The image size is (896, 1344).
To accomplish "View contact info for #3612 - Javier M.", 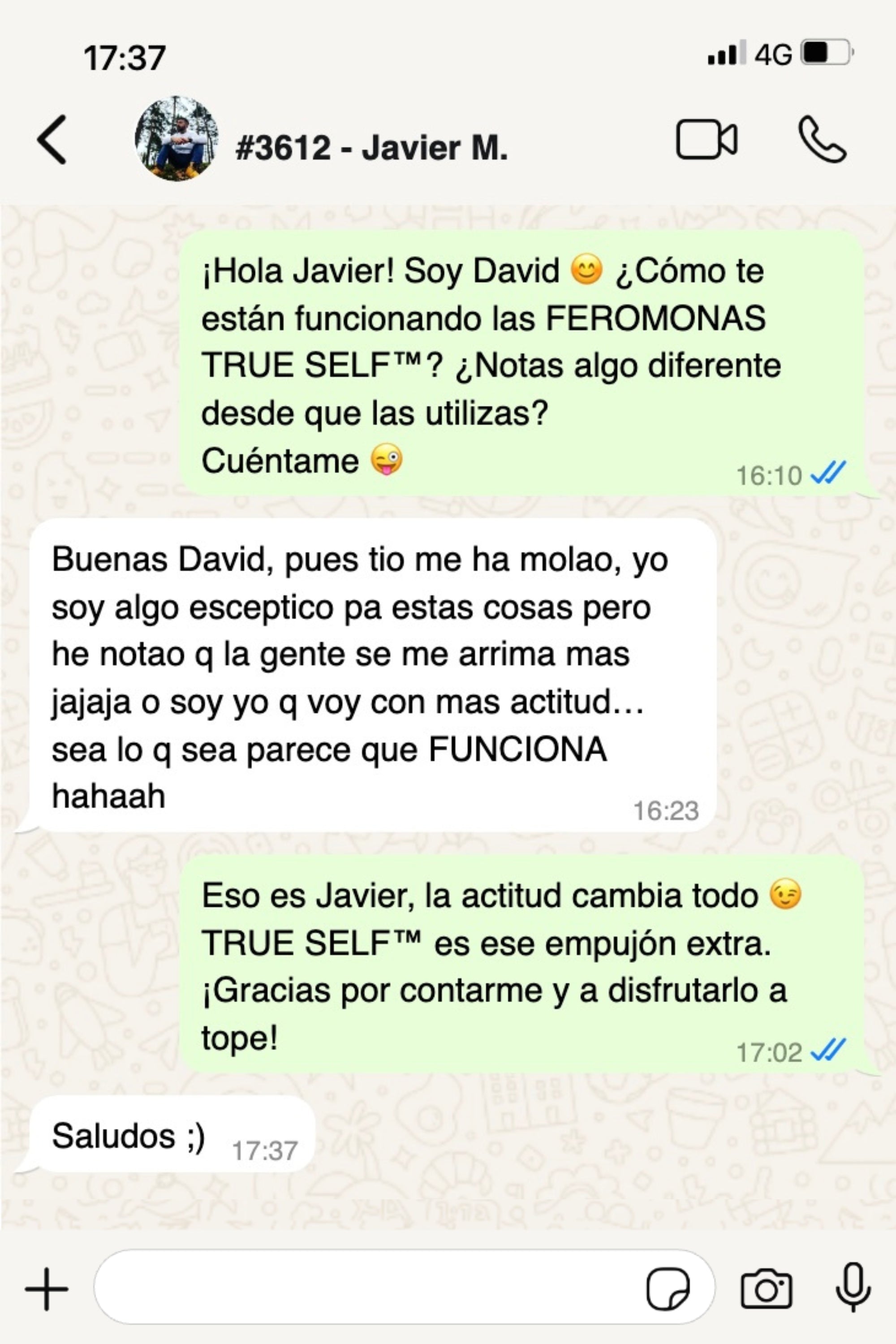I will point(371,148).
